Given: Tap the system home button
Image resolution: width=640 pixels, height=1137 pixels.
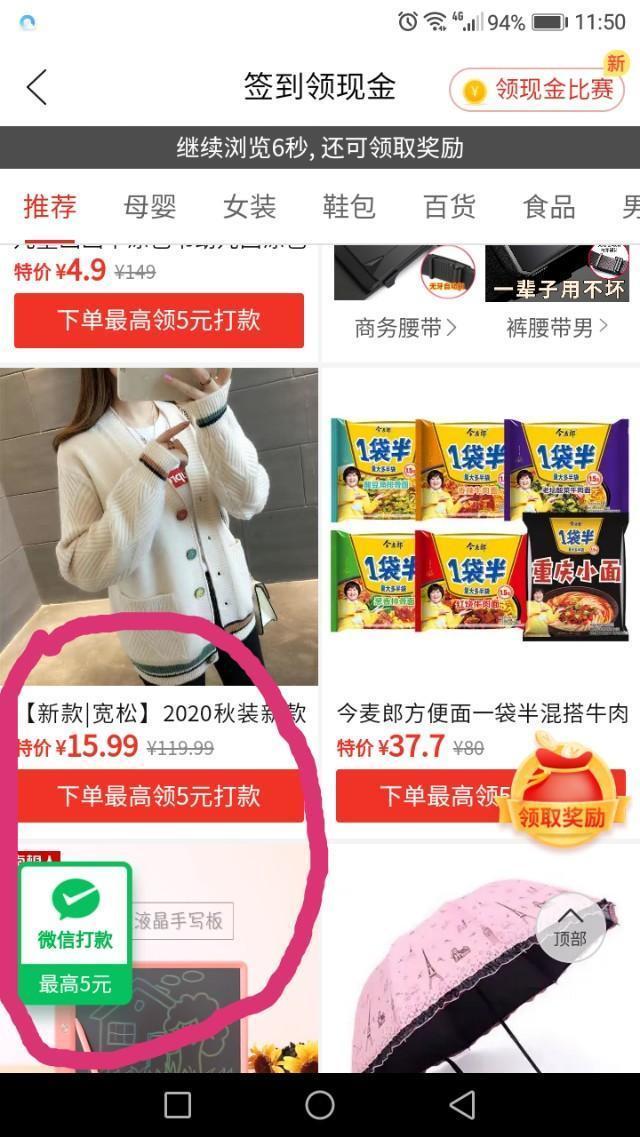Looking at the screenshot, I should point(320,1105).
